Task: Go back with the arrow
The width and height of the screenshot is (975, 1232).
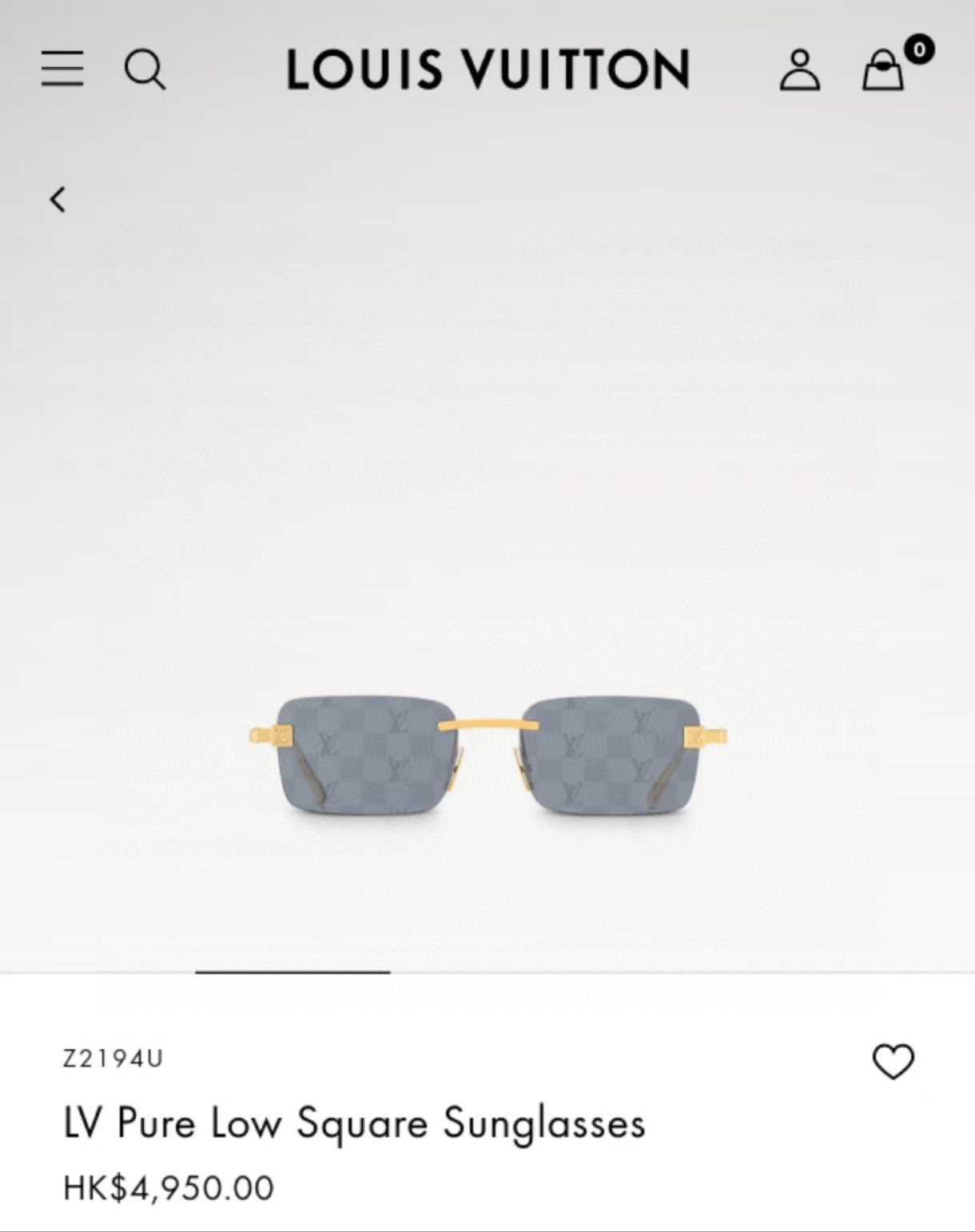Action: [58, 199]
